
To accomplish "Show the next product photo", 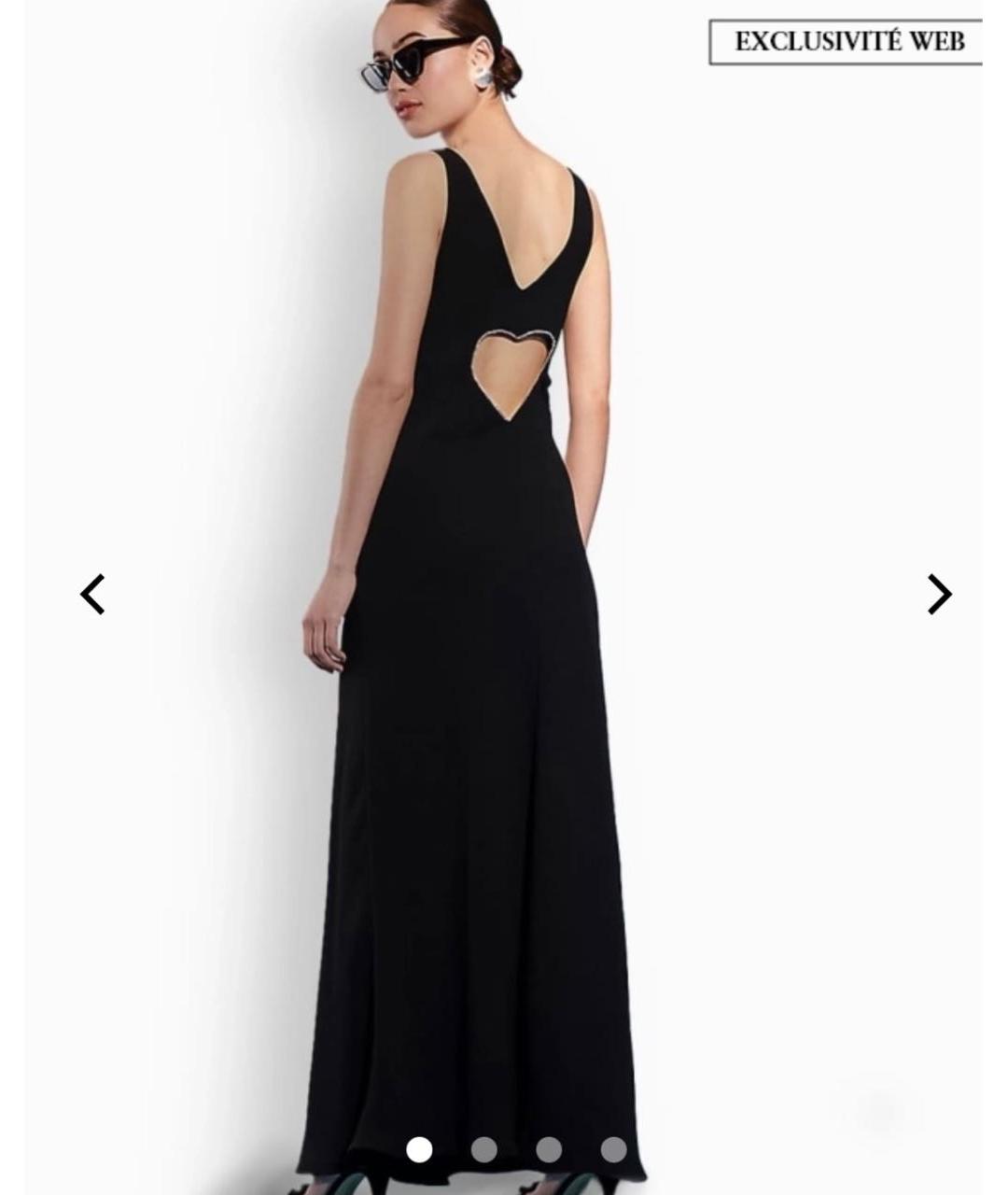I will [939, 594].
